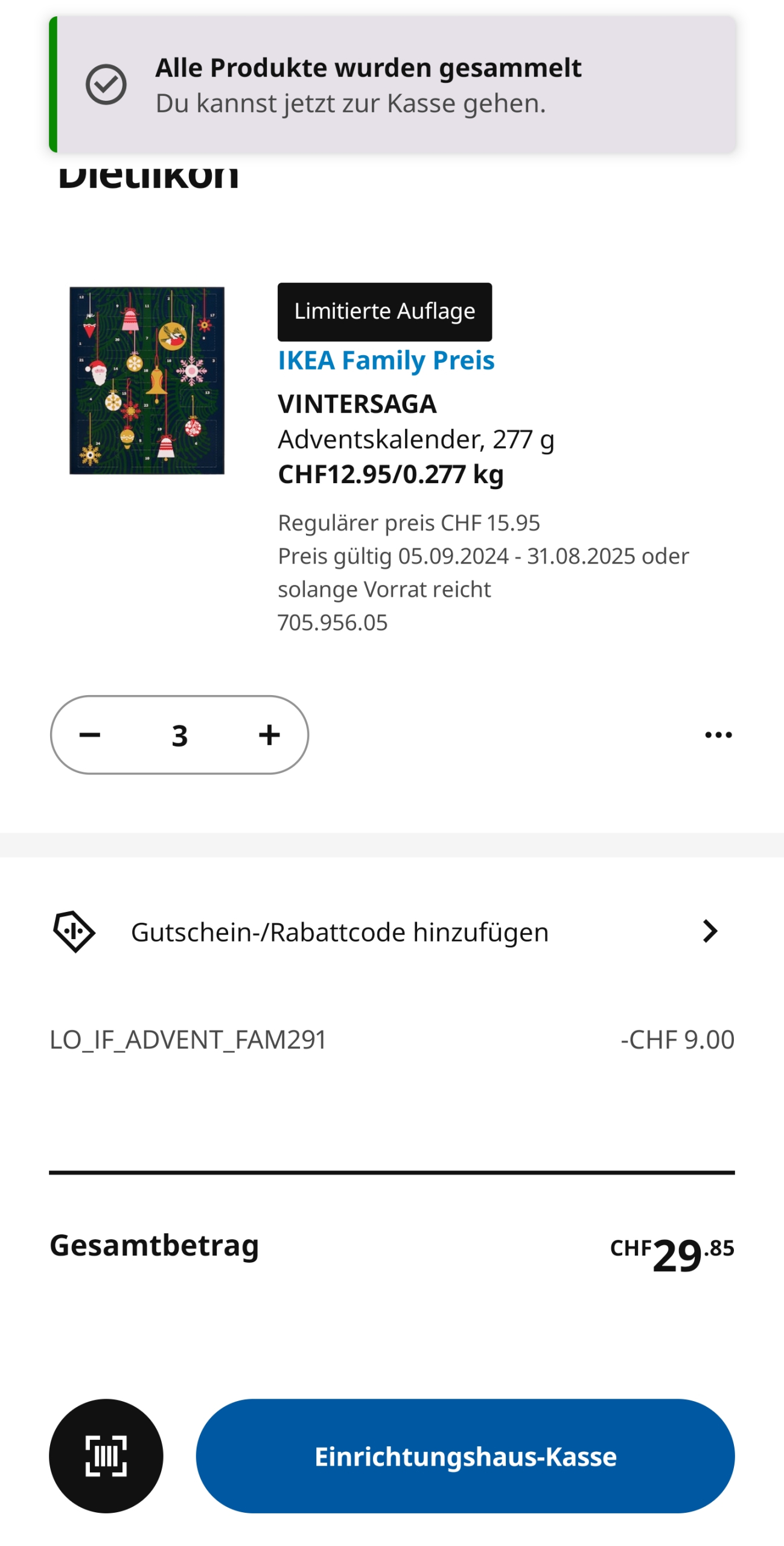Image resolution: width=784 pixels, height=1546 pixels.
Task: Open the three-dot options for VINTERSAGA
Action: point(718,735)
